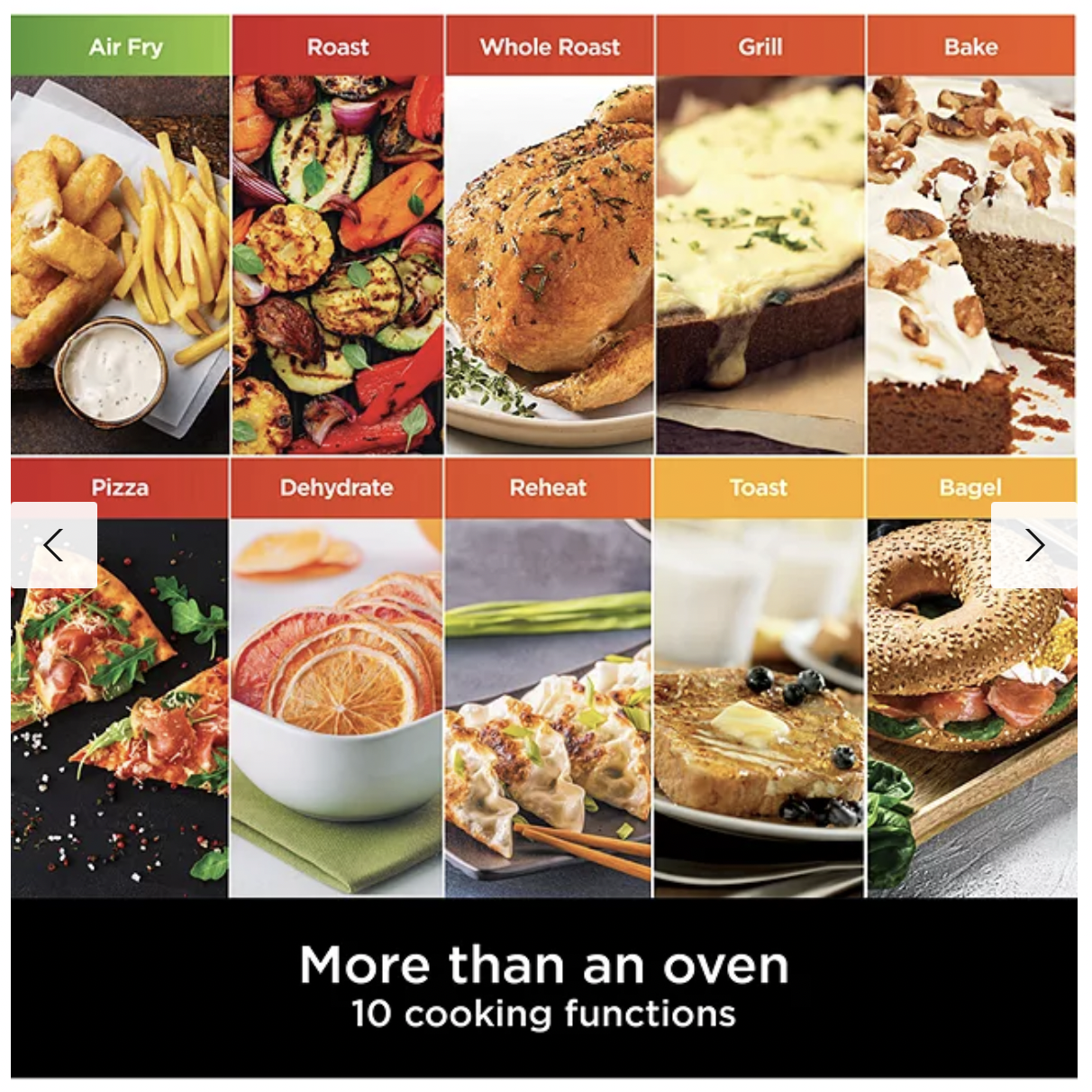1092x1092 pixels.
Task: Advance to the next product image
Action: (x=1034, y=545)
